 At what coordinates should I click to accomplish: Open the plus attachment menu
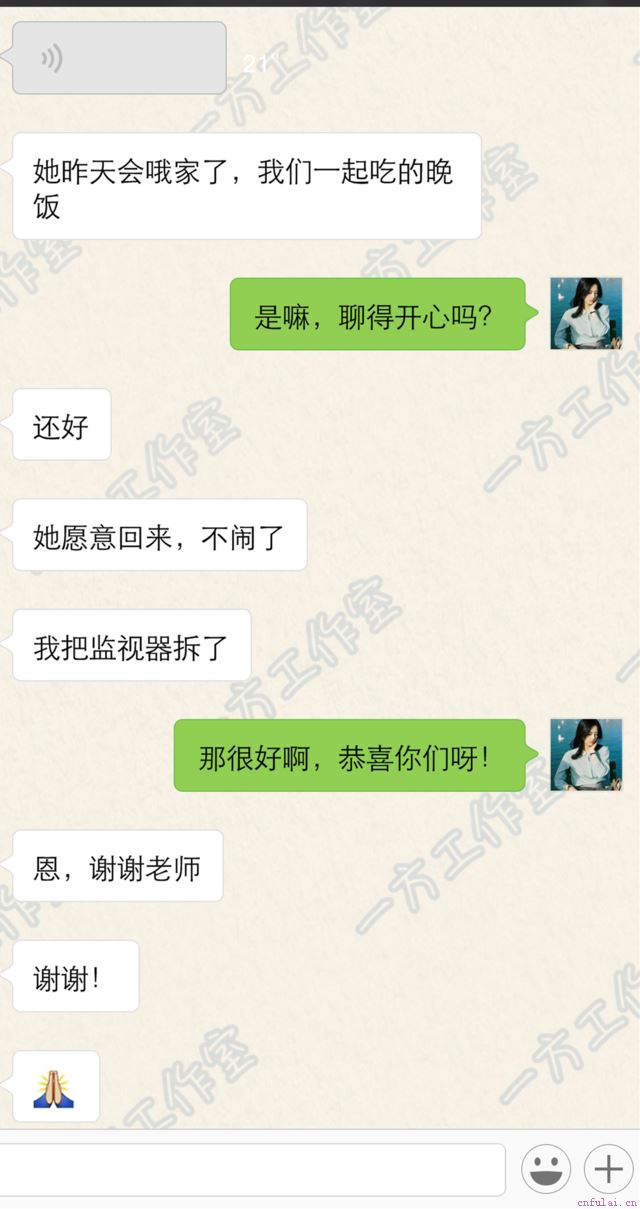click(608, 1168)
